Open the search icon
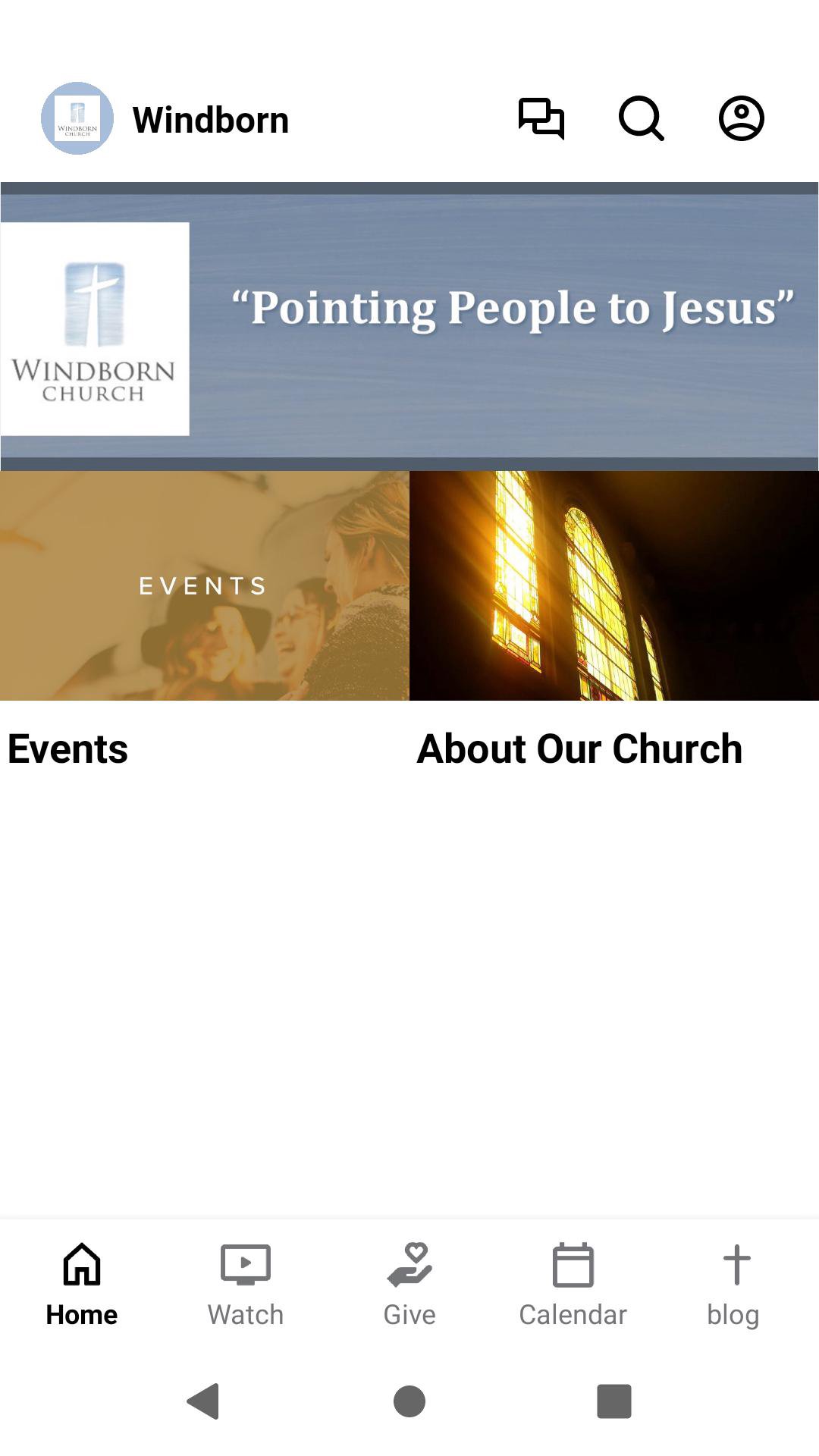Viewport: 819px width, 1456px height. click(642, 118)
